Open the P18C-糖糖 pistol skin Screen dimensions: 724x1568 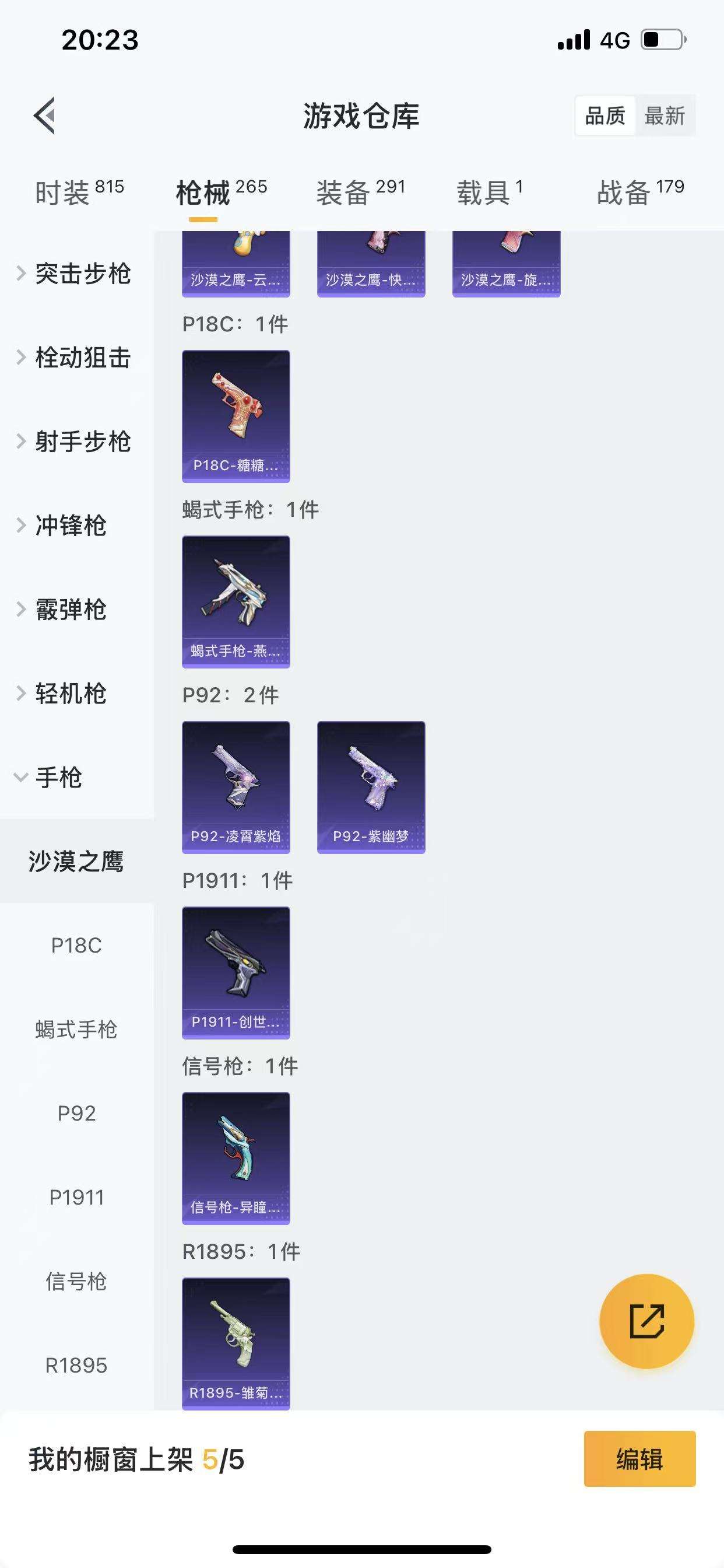[236, 416]
